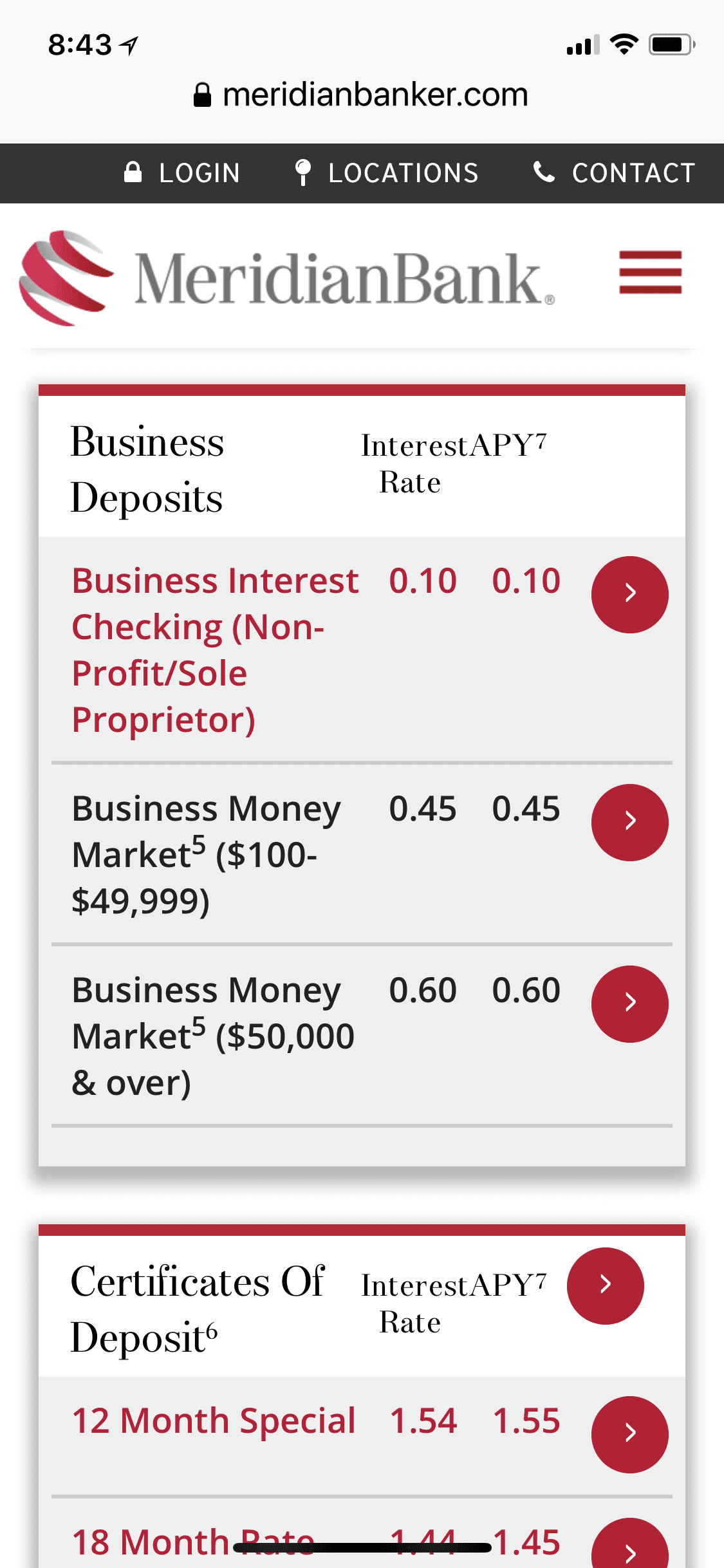Tap arrow for Money Market $50,000 & over
This screenshot has height=1568, width=724.
[629, 1003]
